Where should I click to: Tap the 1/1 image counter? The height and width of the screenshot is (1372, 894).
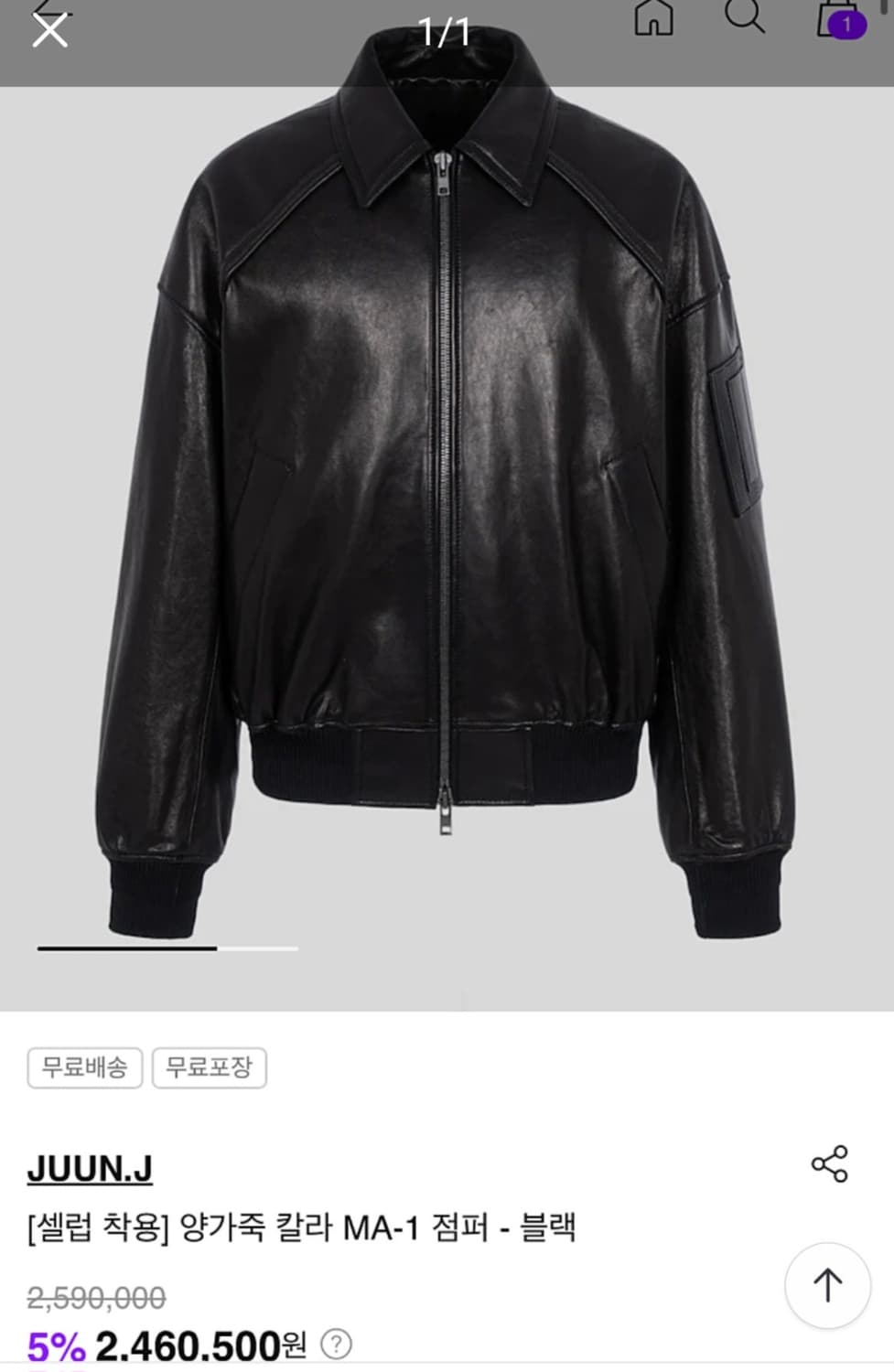446,32
